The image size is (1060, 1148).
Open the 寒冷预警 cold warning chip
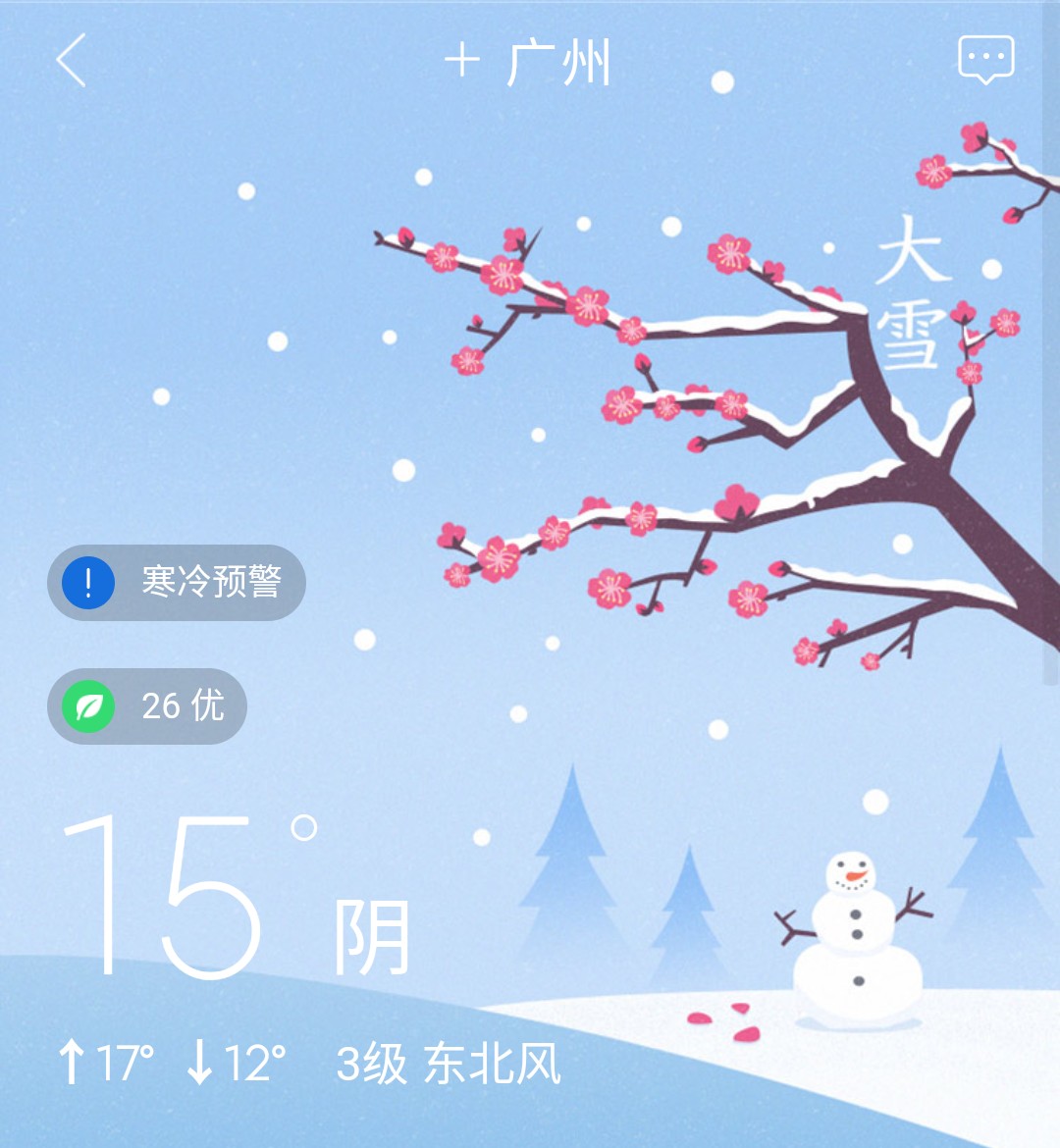click(177, 583)
